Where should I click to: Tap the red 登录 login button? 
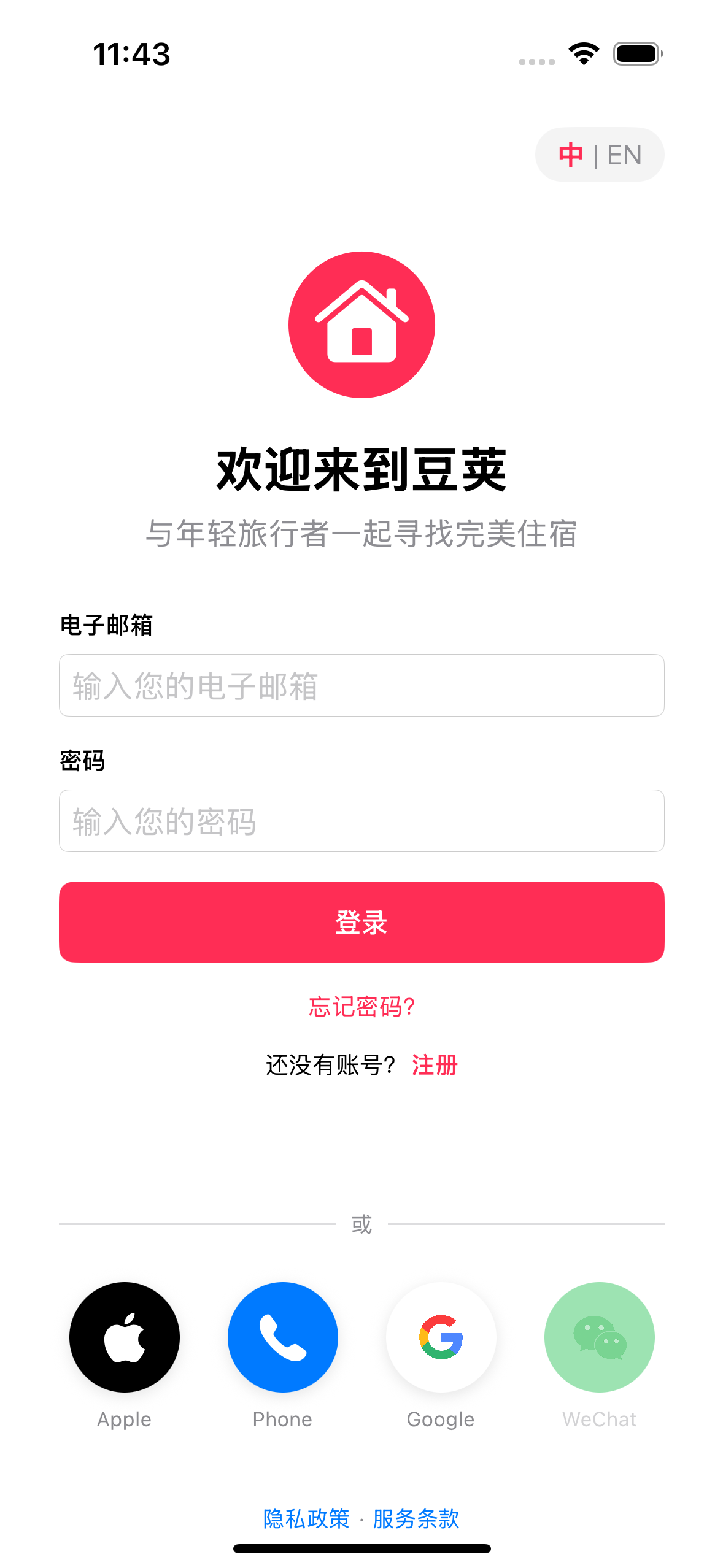pos(361,922)
